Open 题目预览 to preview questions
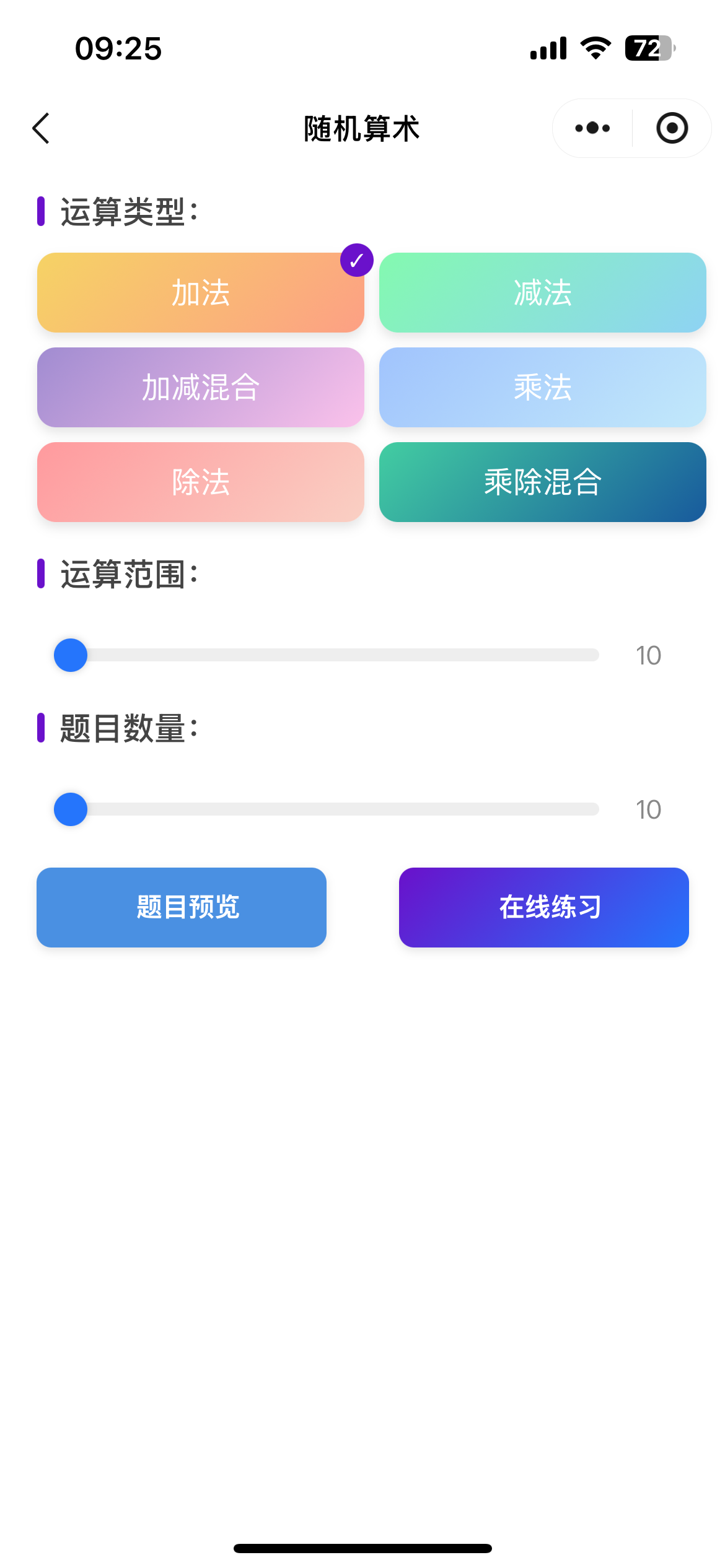725x1568 pixels. point(182,907)
